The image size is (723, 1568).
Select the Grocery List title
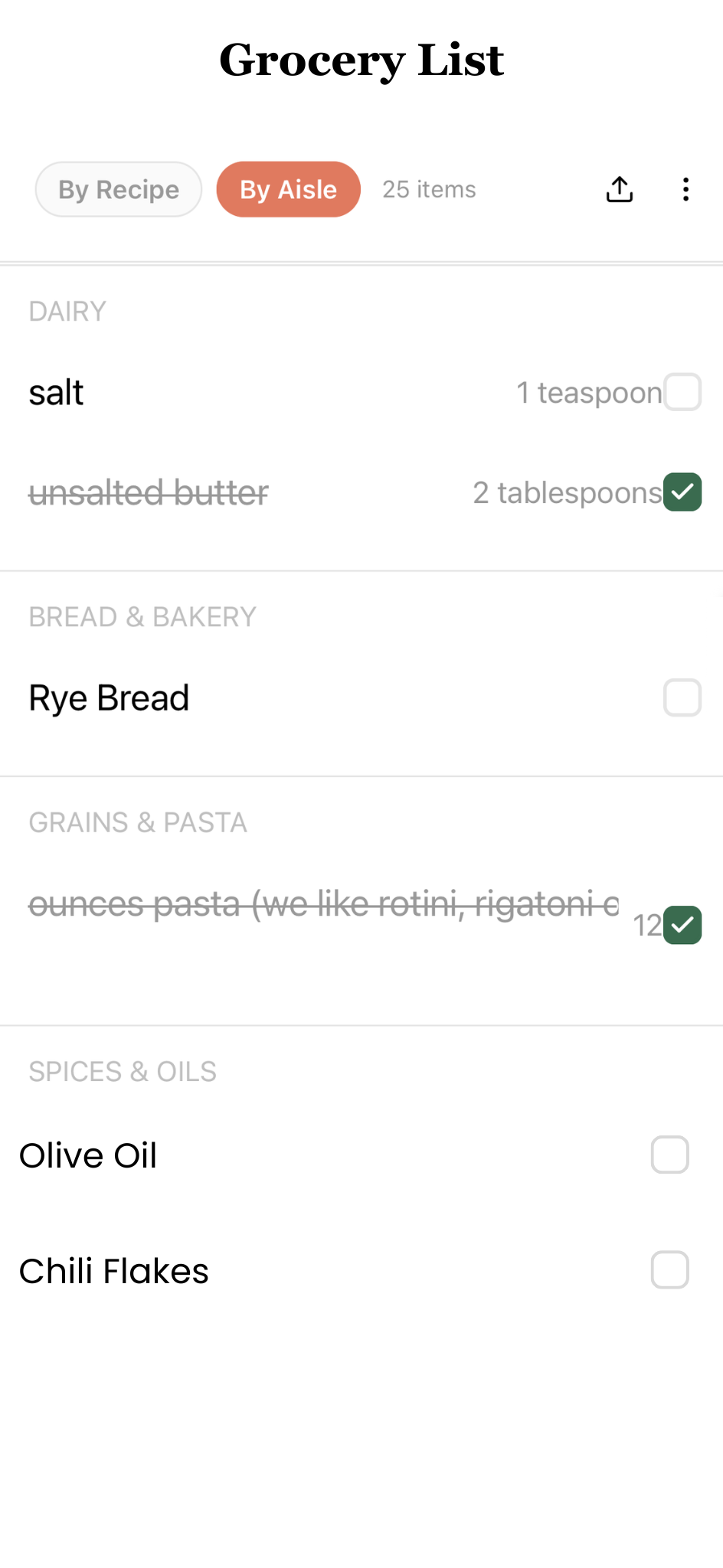(x=361, y=60)
